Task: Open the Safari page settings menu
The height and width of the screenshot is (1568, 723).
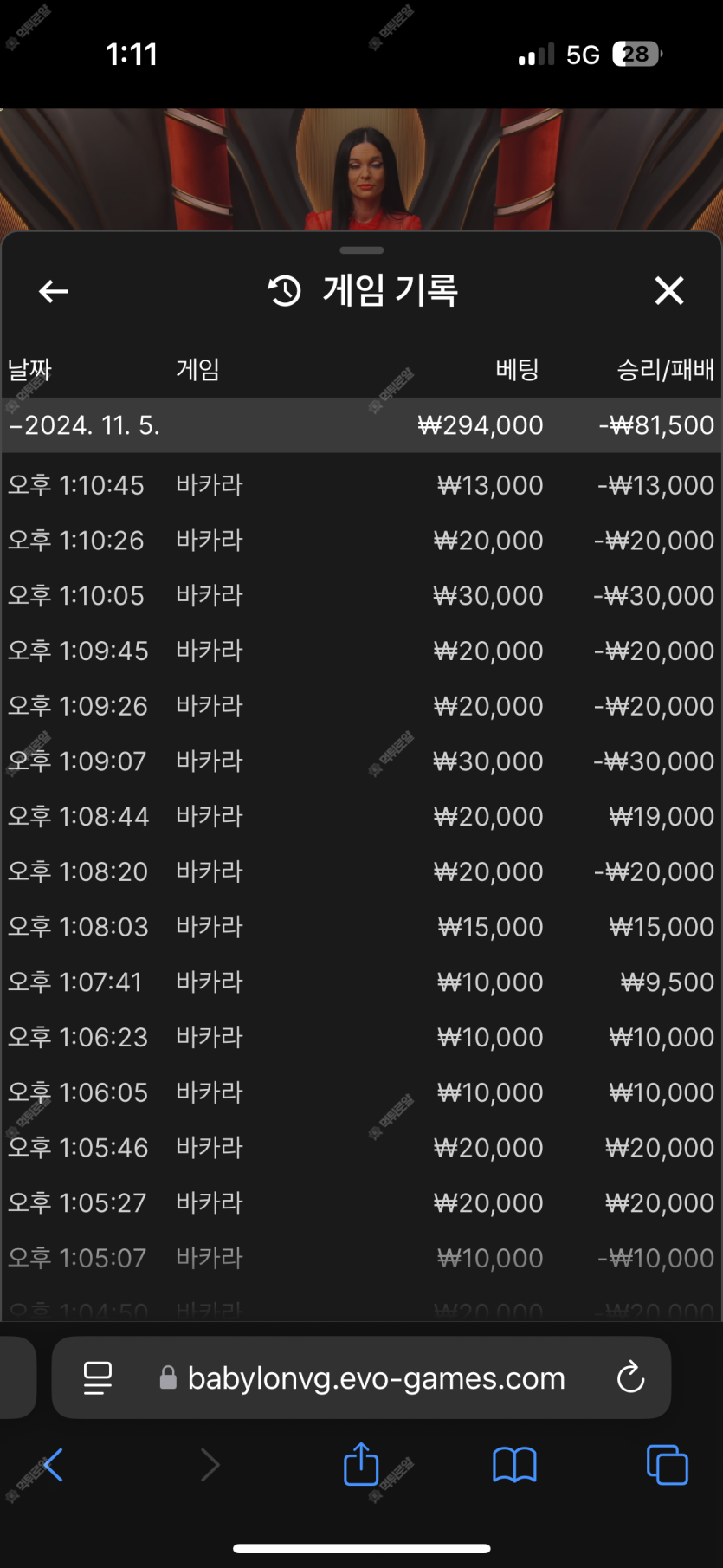Action: (98, 1377)
